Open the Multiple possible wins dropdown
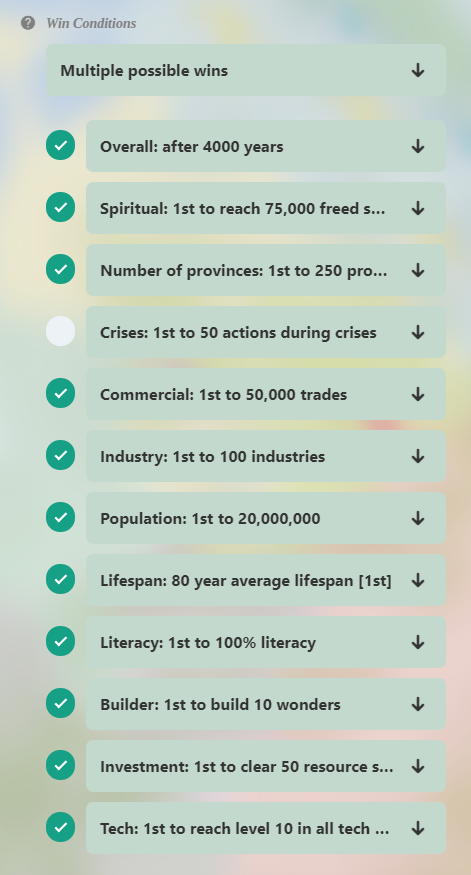Screen dimensions: 471x875 (x=246, y=70)
